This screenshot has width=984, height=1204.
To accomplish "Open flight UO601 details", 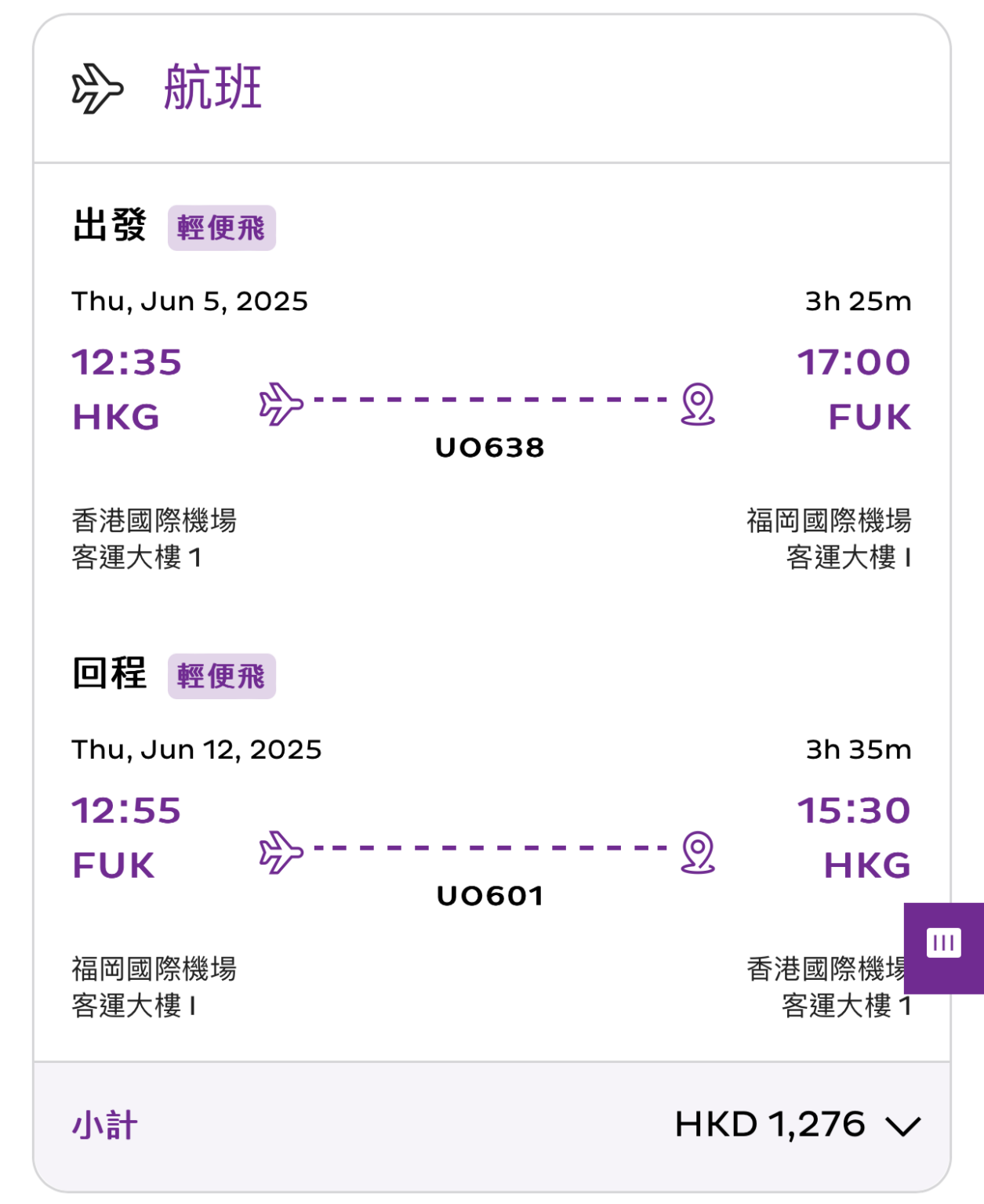I will pyautogui.click(x=490, y=896).
